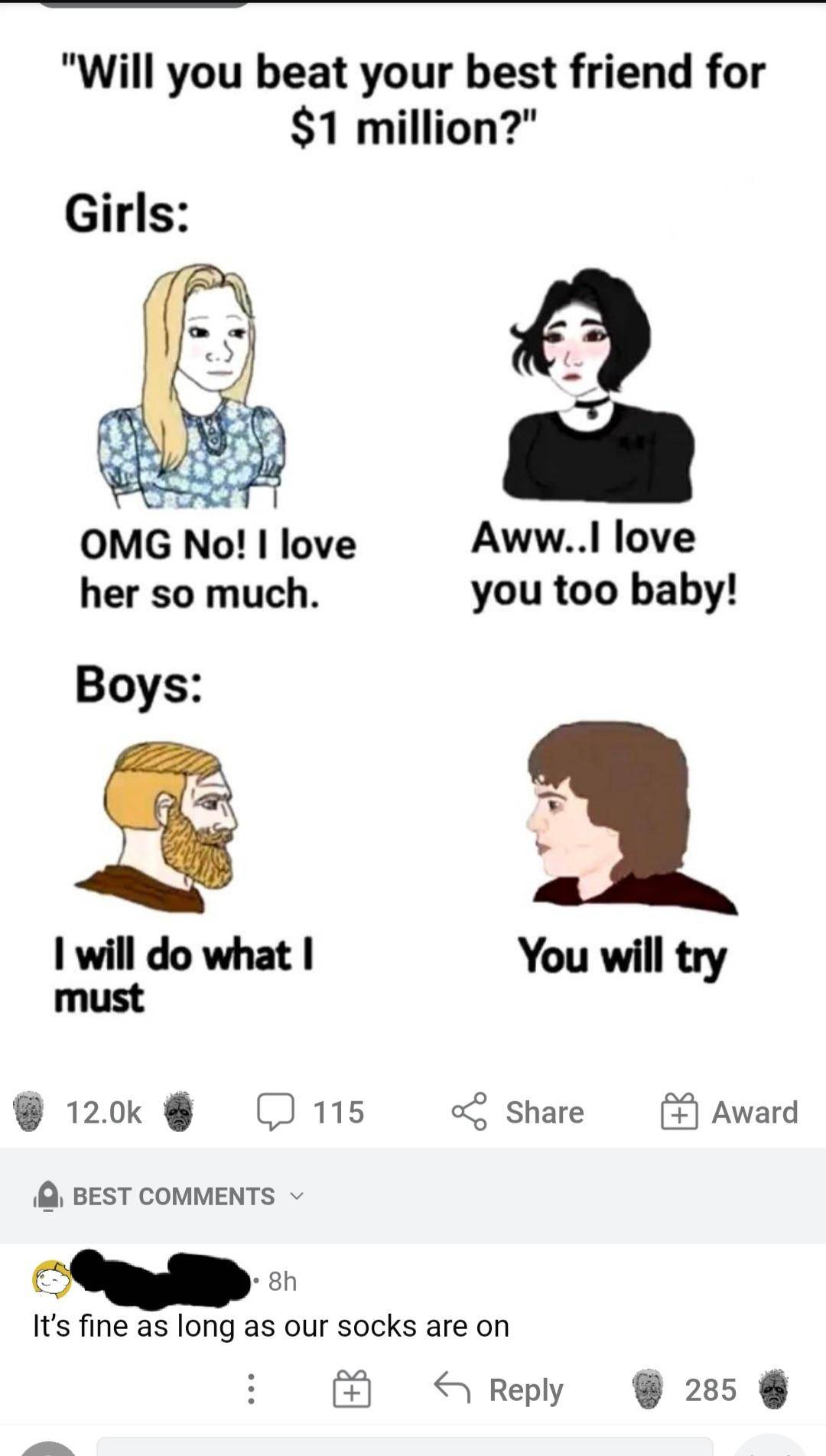Award the socks comment via gift icon
This screenshot has width=826, height=1456.
click(x=352, y=1389)
